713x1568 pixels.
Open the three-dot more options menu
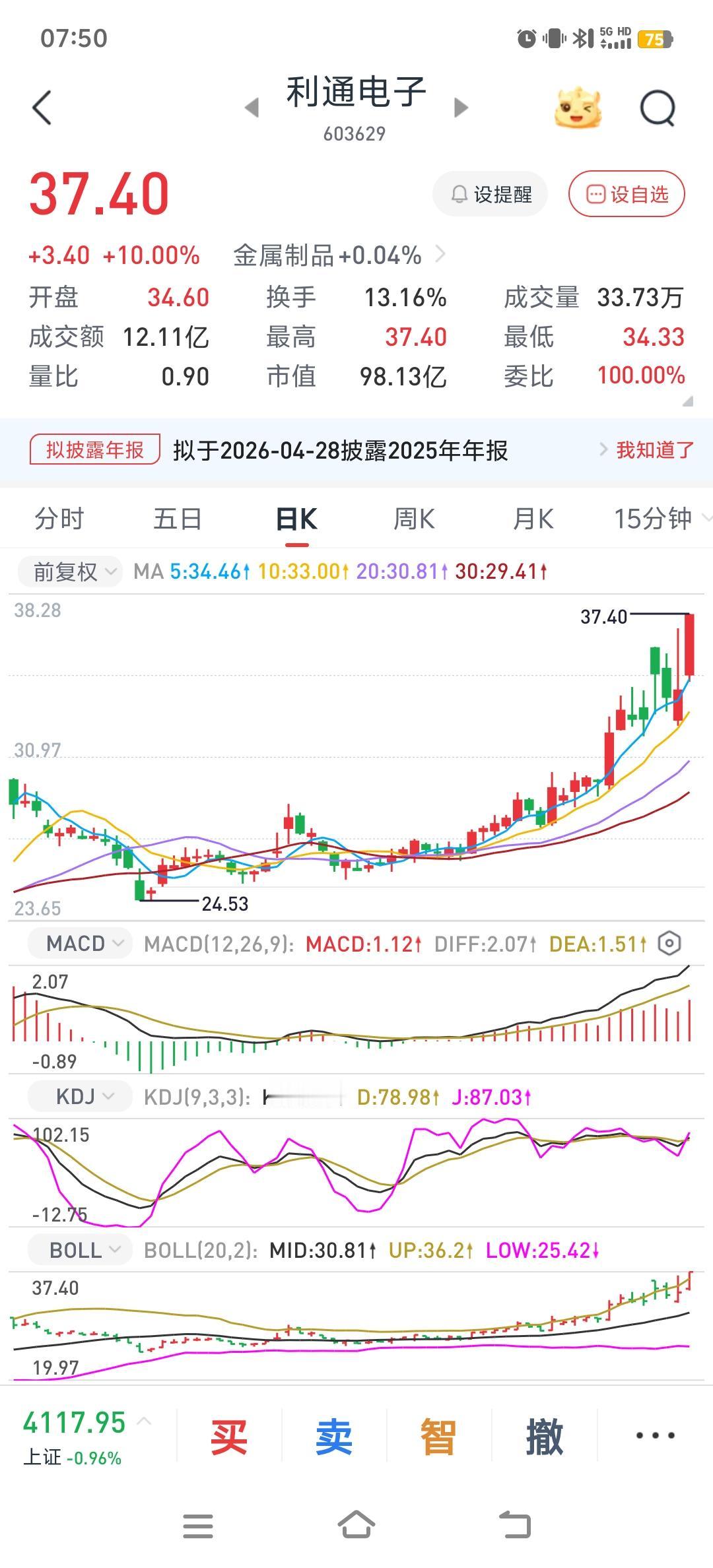click(x=655, y=1436)
